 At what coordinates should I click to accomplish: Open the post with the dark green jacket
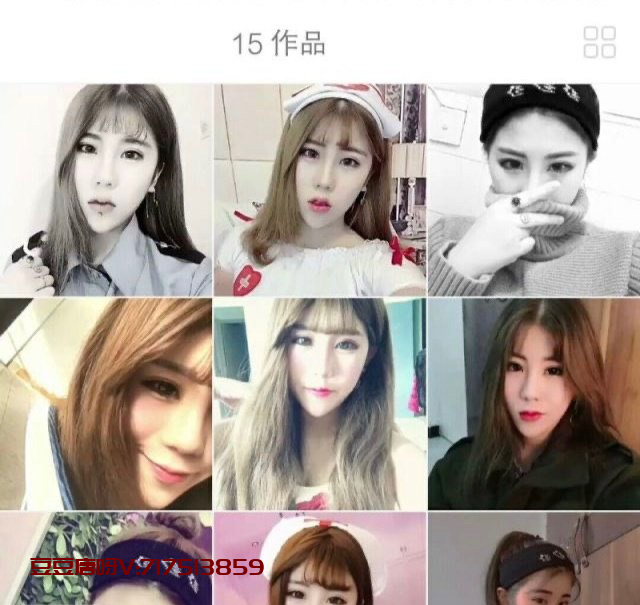click(x=534, y=404)
